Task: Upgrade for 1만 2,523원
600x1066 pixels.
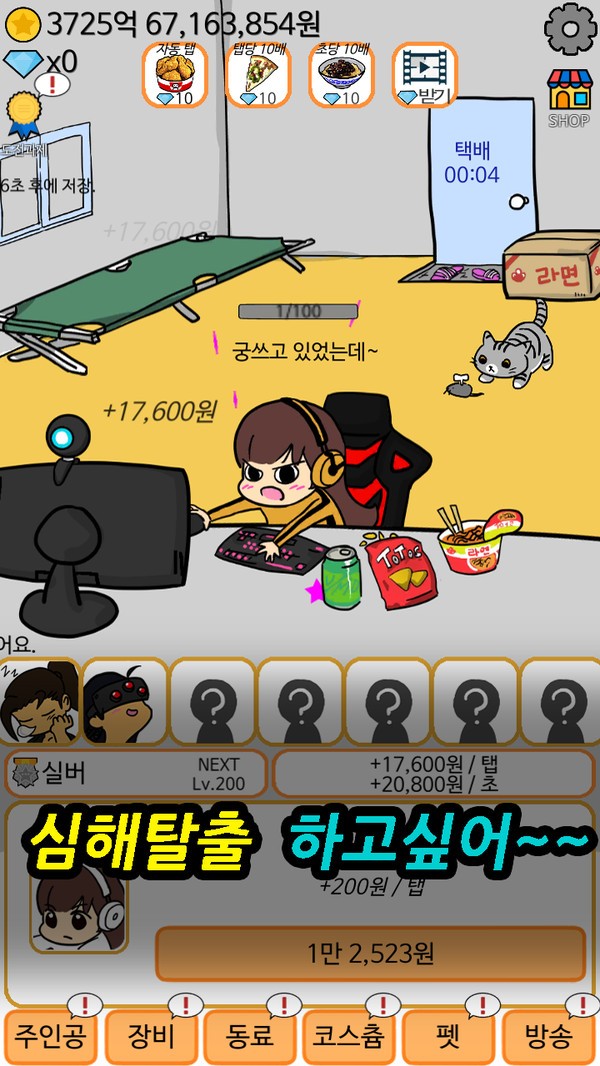Action: tap(370, 954)
